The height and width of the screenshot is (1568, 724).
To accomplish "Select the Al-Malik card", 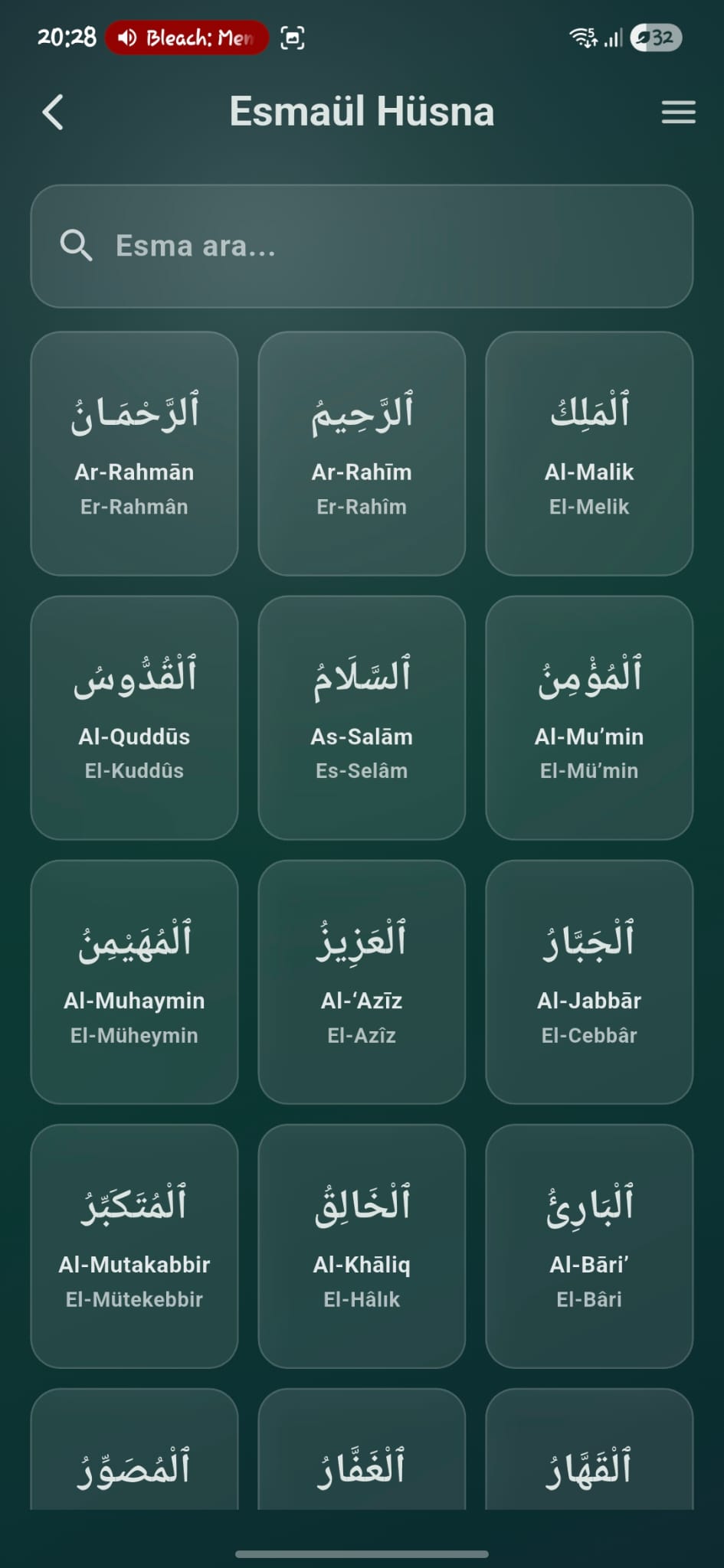I will pos(589,453).
